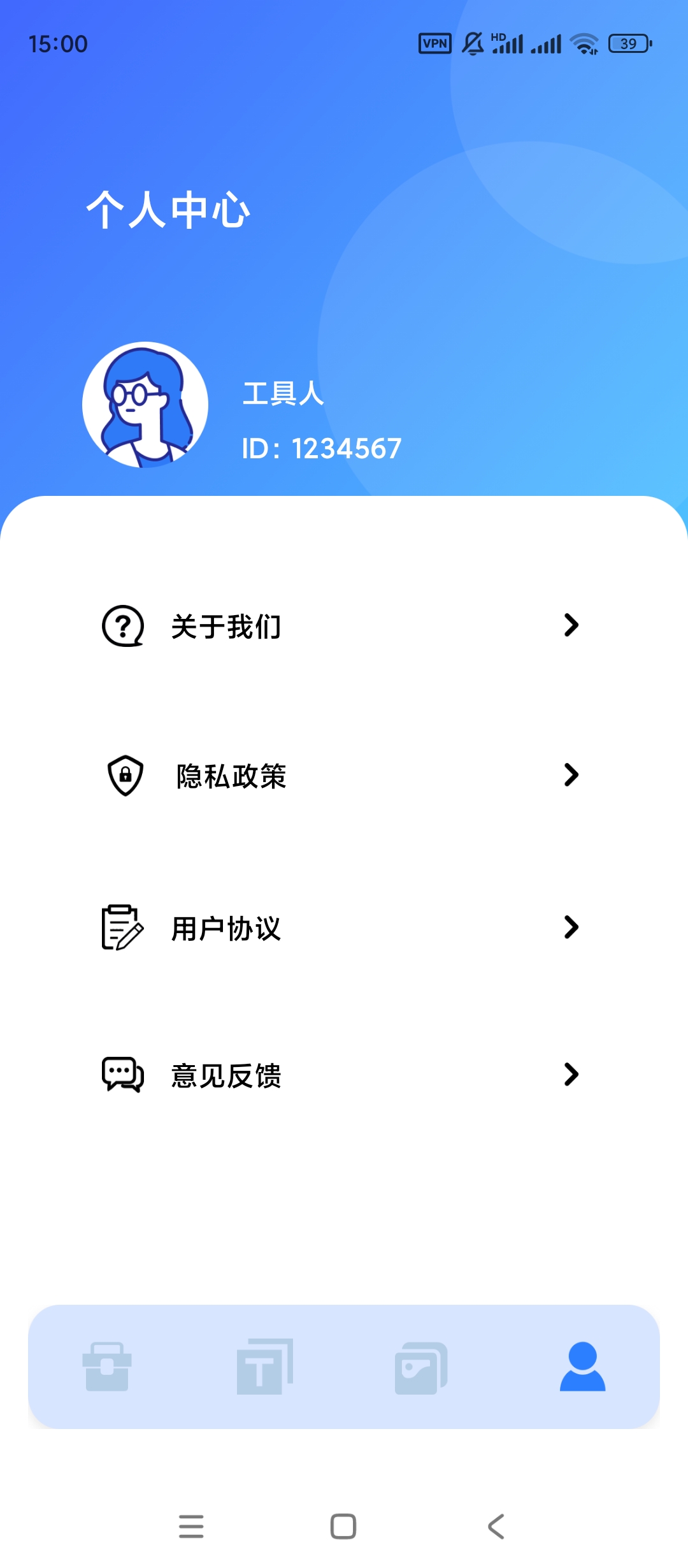Go back using system back button
Viewport: 688px width, 1568px height.
496,1527
